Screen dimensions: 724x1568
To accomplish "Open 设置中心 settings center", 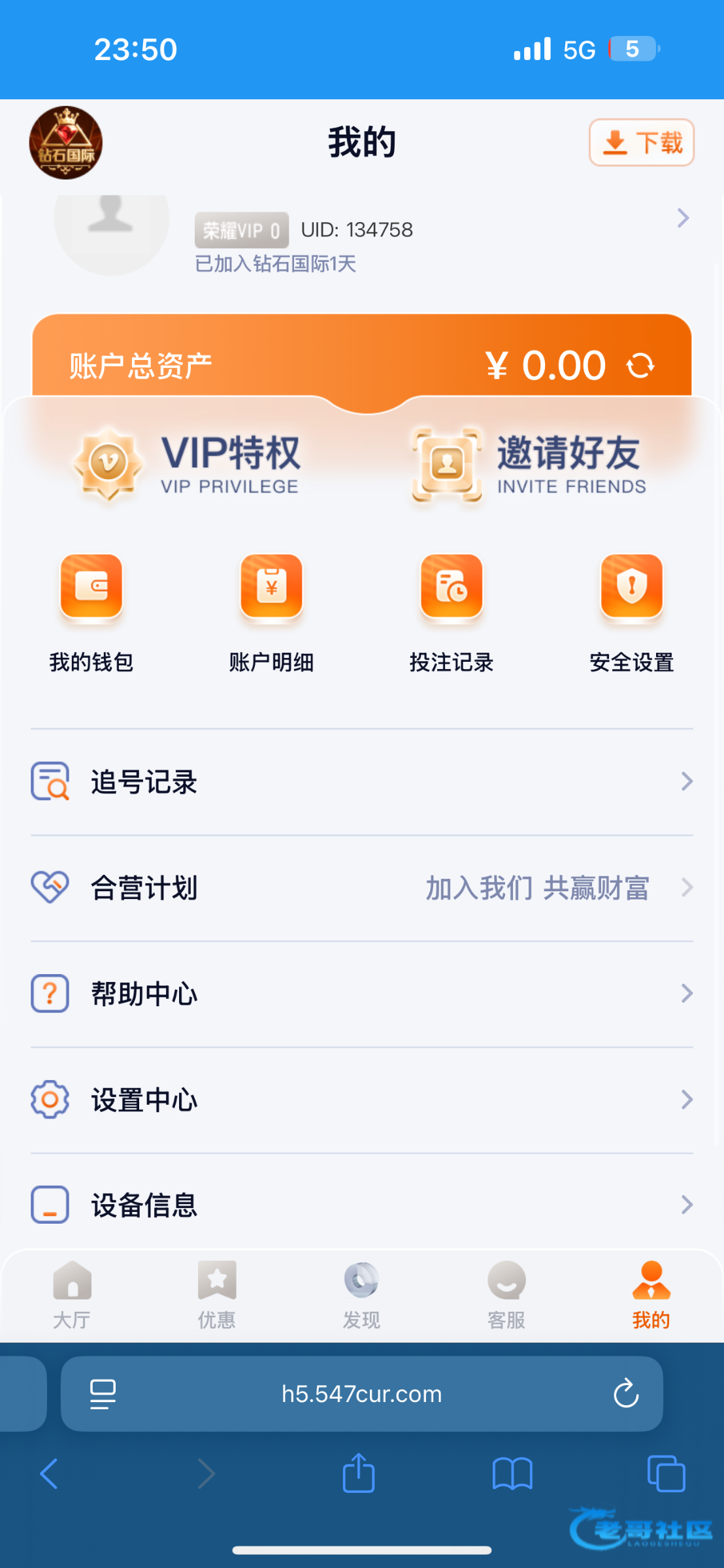I will tap(362, 1100).
